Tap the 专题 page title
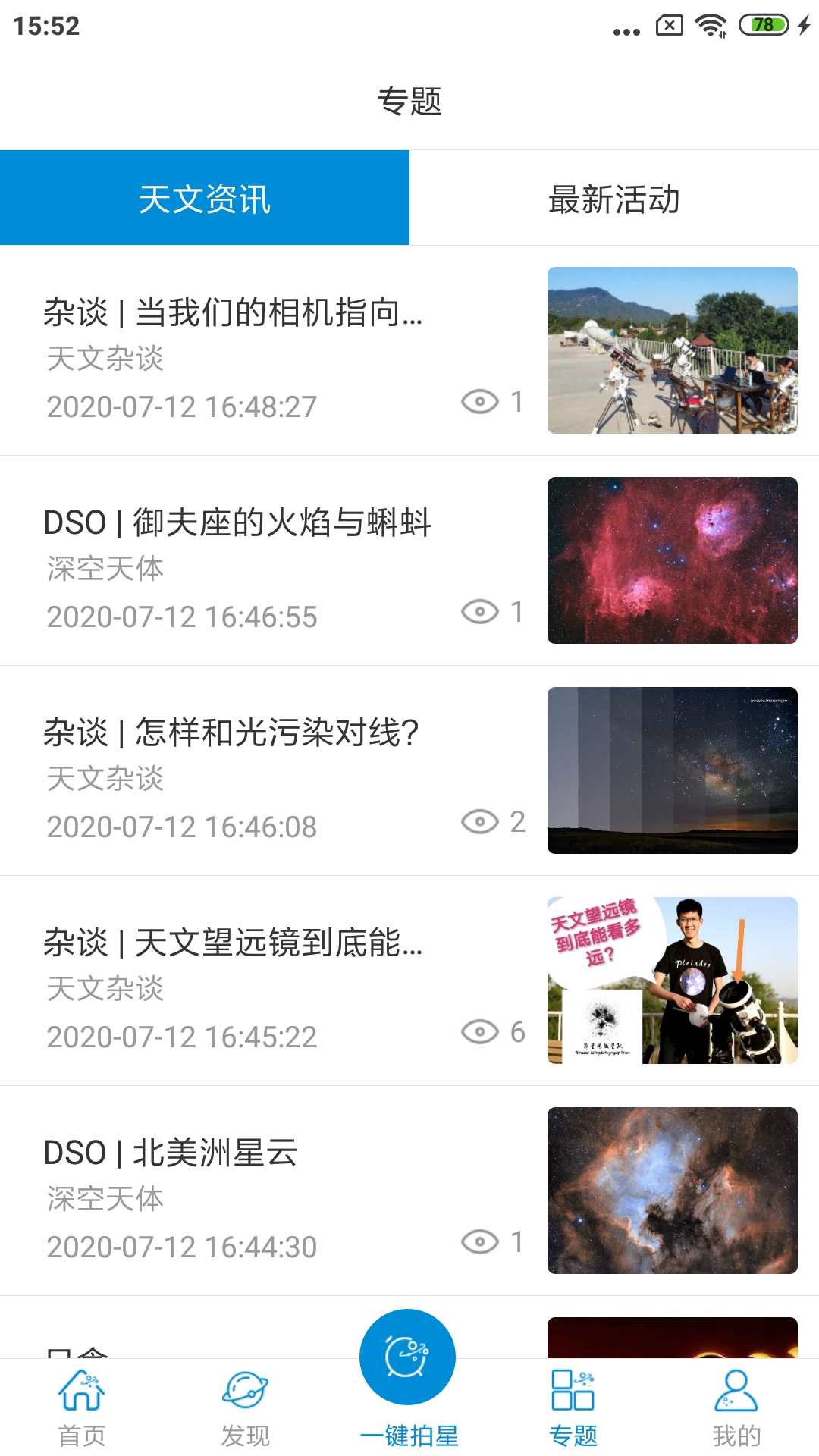 [409, 101]
